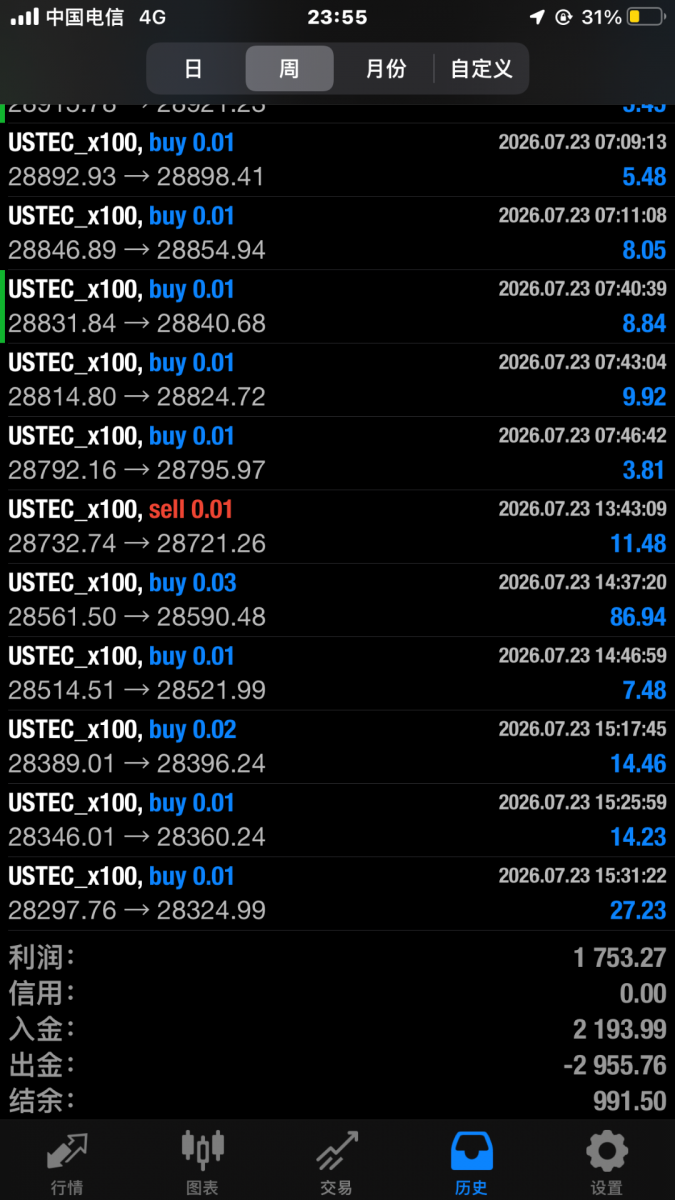Open the 历史 history tab
This screenshot has height=1200, width=675.
472,1161
